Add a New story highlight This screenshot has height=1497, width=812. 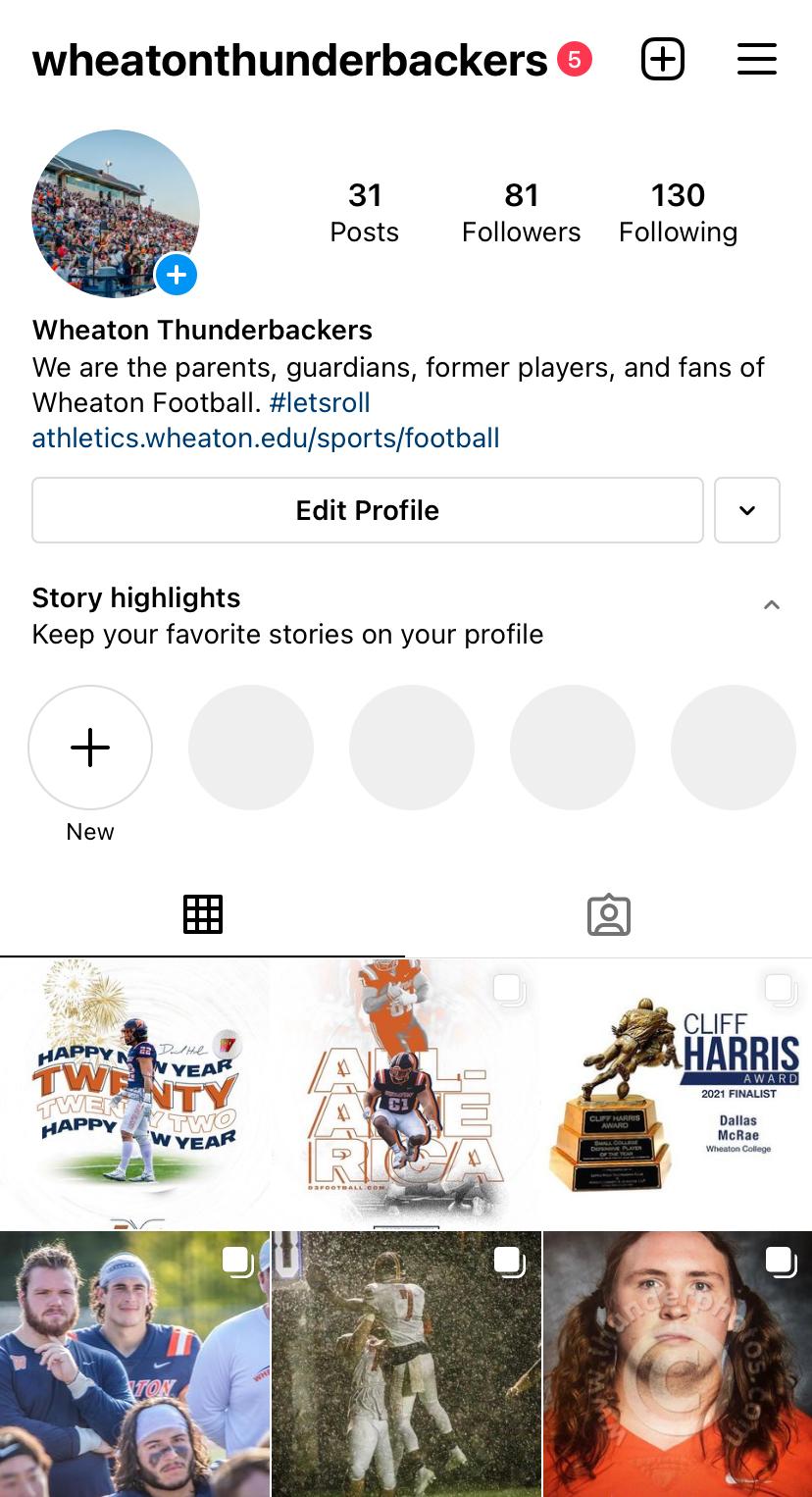point(90,748)
